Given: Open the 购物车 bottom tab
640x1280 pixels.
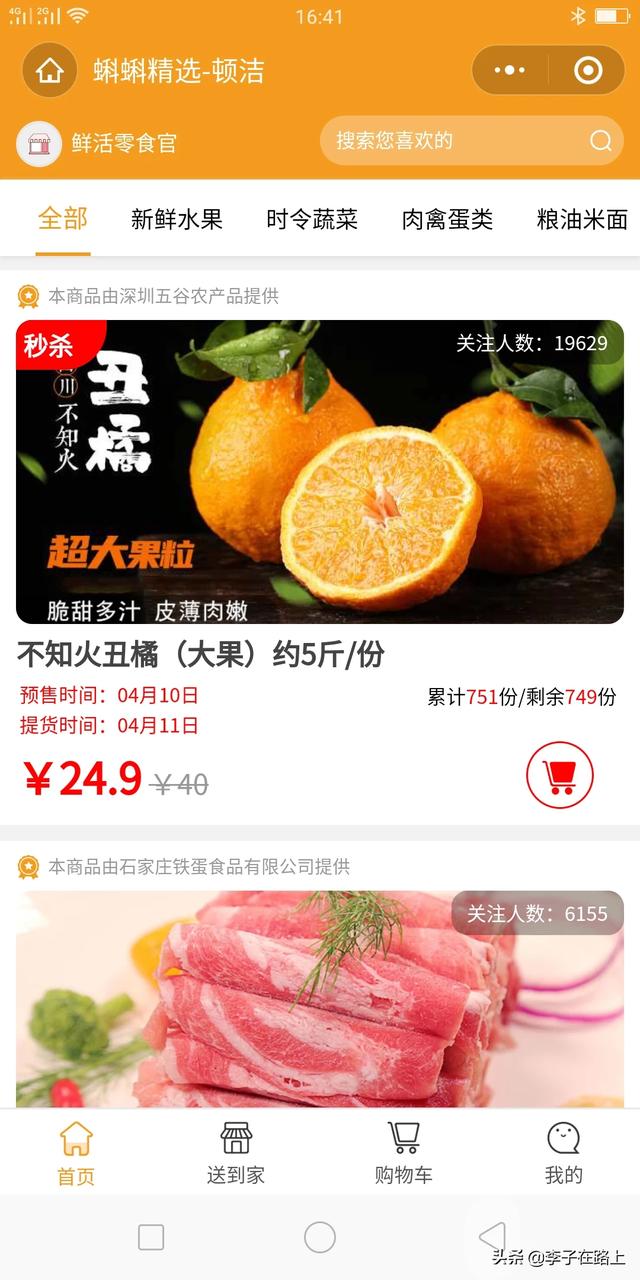Looking at the screenshot, I should point(403,1153).
